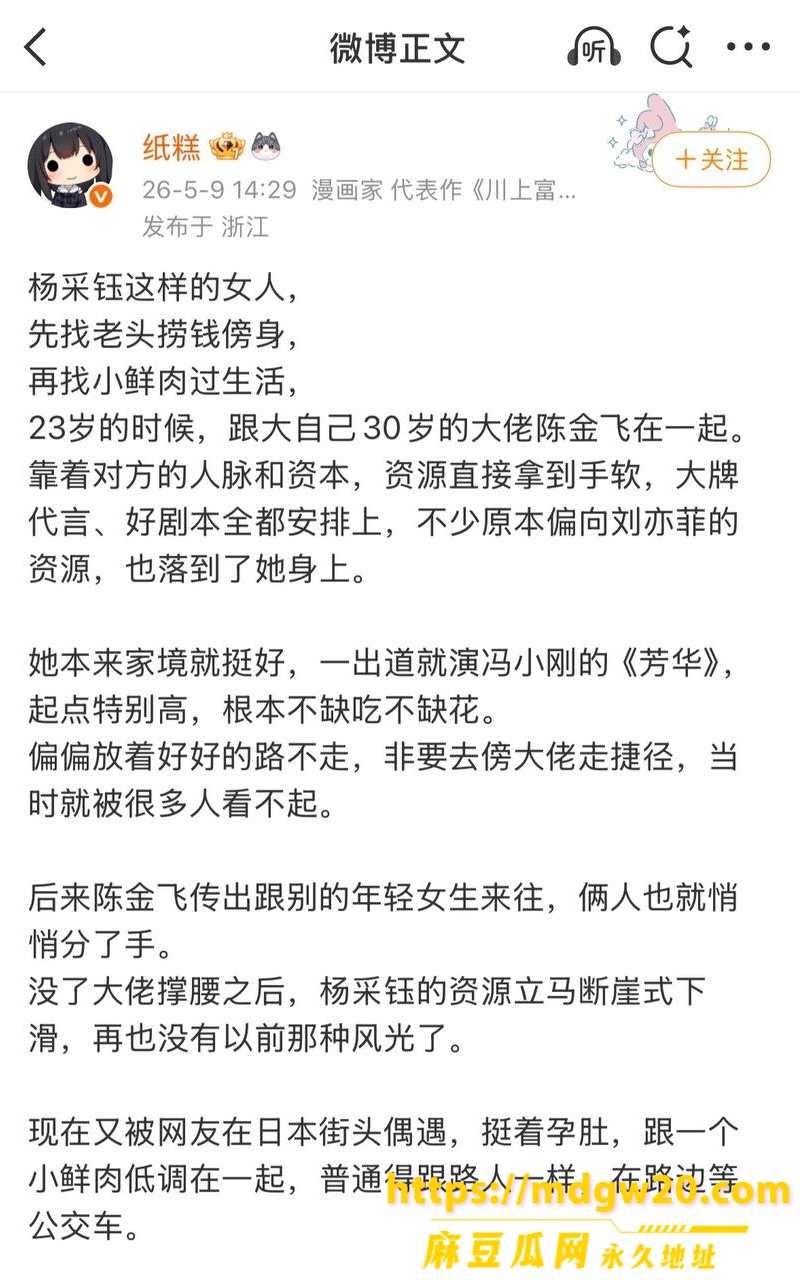Open the search icon in the top bar
800x1280 pixels.
click(x=671, y=46)
